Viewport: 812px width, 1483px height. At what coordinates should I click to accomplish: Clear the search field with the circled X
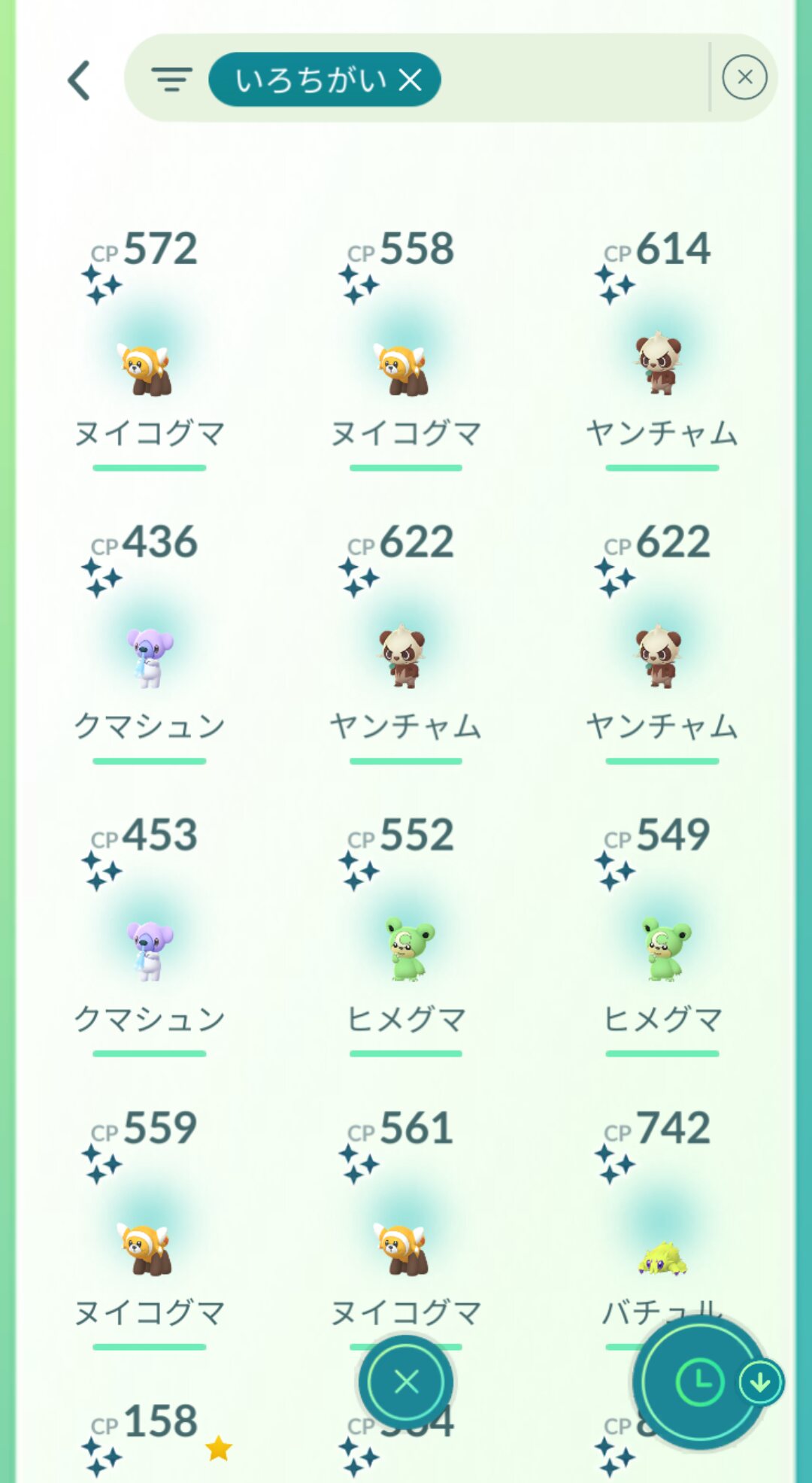click(x=744, y=77)
